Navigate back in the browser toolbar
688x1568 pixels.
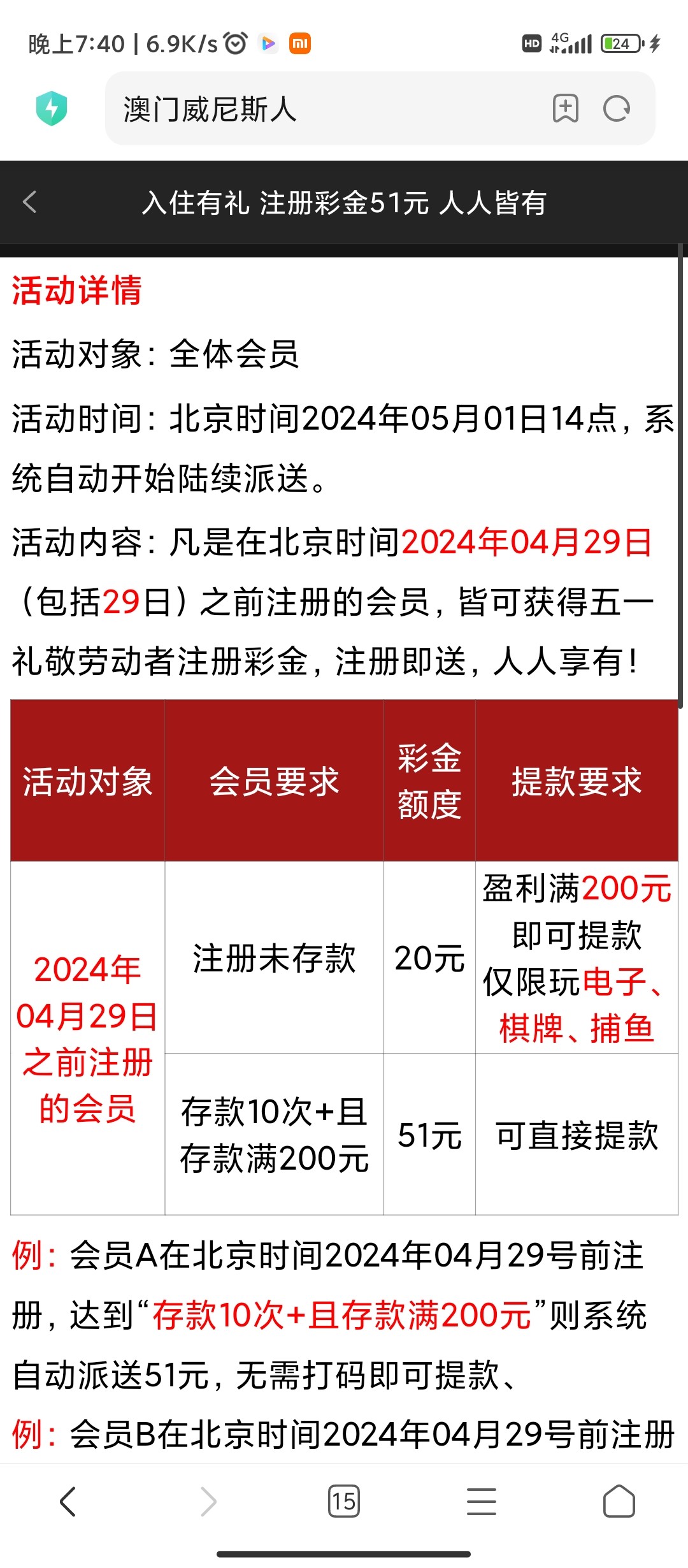click(x=68, y=1501)
